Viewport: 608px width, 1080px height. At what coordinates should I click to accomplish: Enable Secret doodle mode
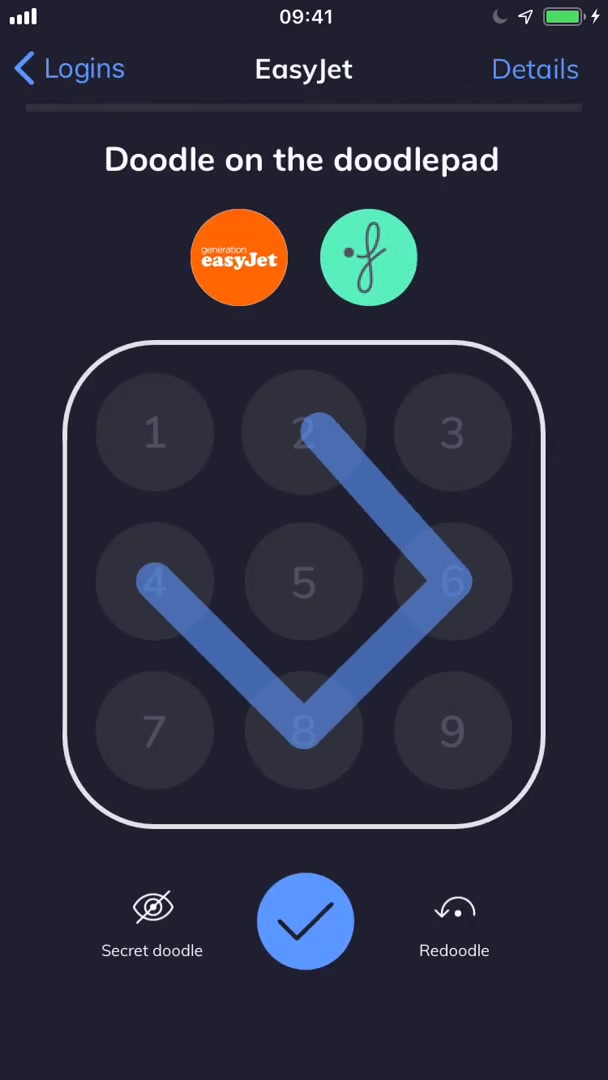[x=152, y=923]
